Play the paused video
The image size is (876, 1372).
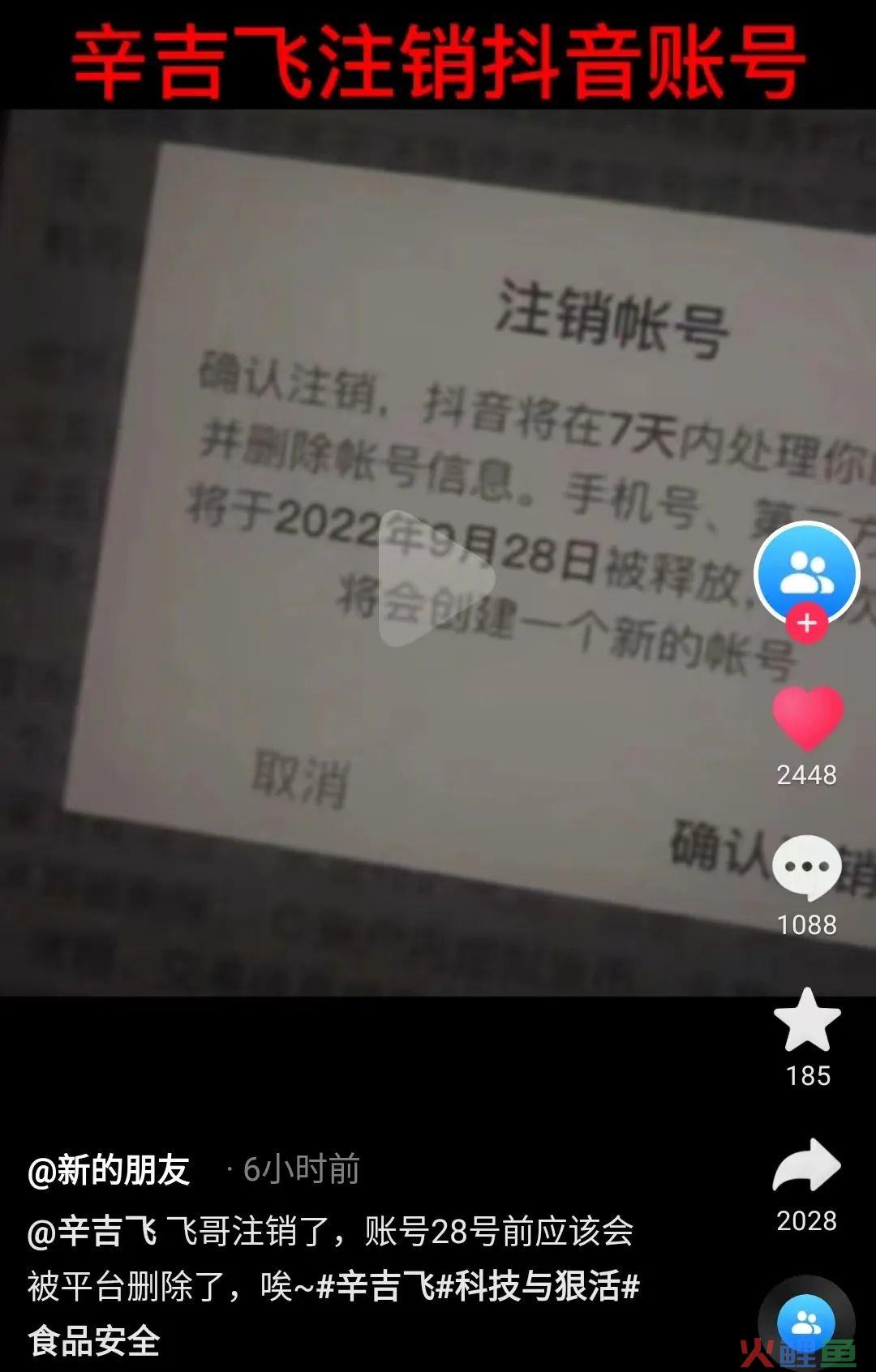[x=437, y=578]
